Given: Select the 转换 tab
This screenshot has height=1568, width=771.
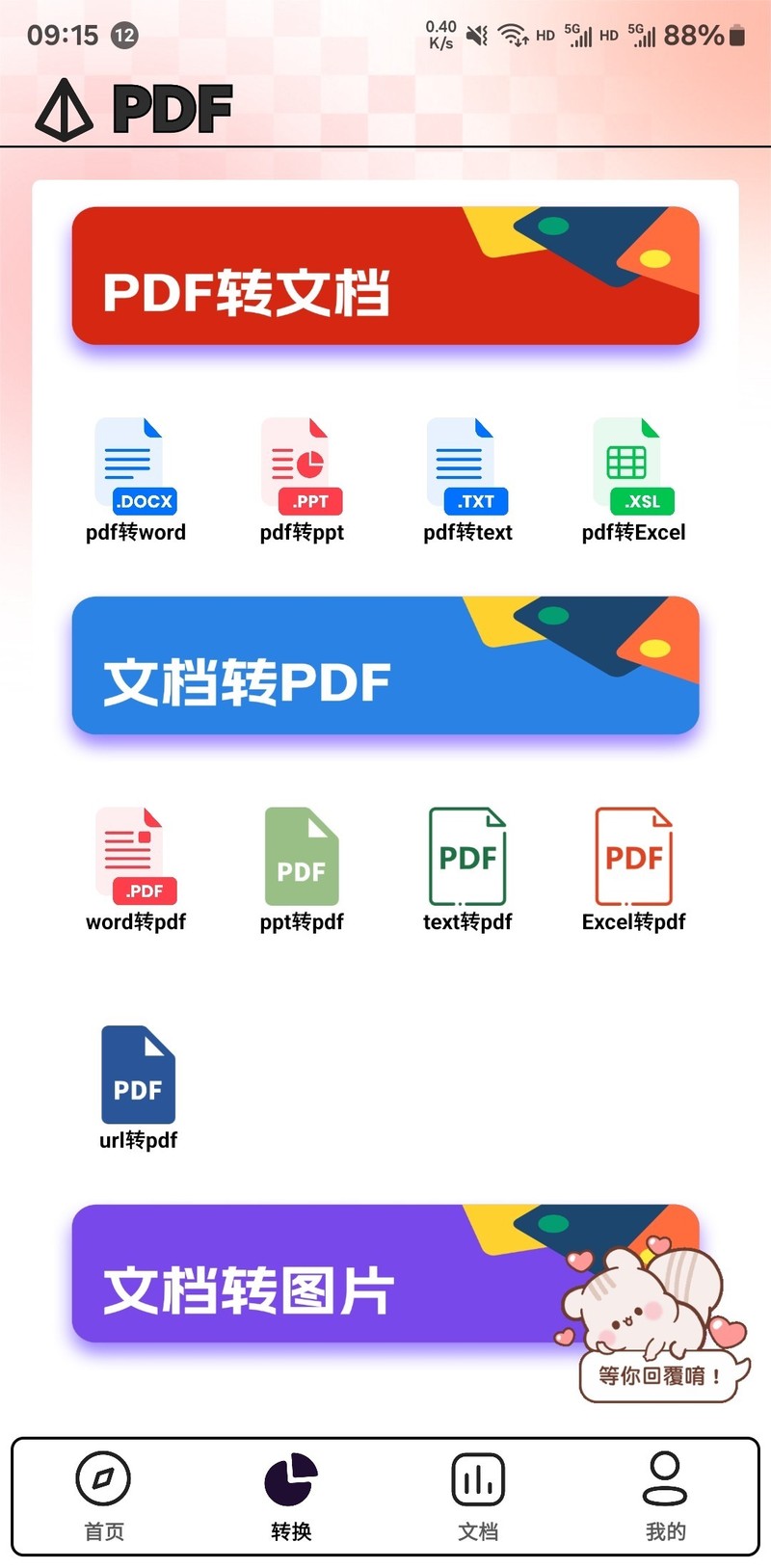Looking at the screenshot, I should coord(291,1496).
